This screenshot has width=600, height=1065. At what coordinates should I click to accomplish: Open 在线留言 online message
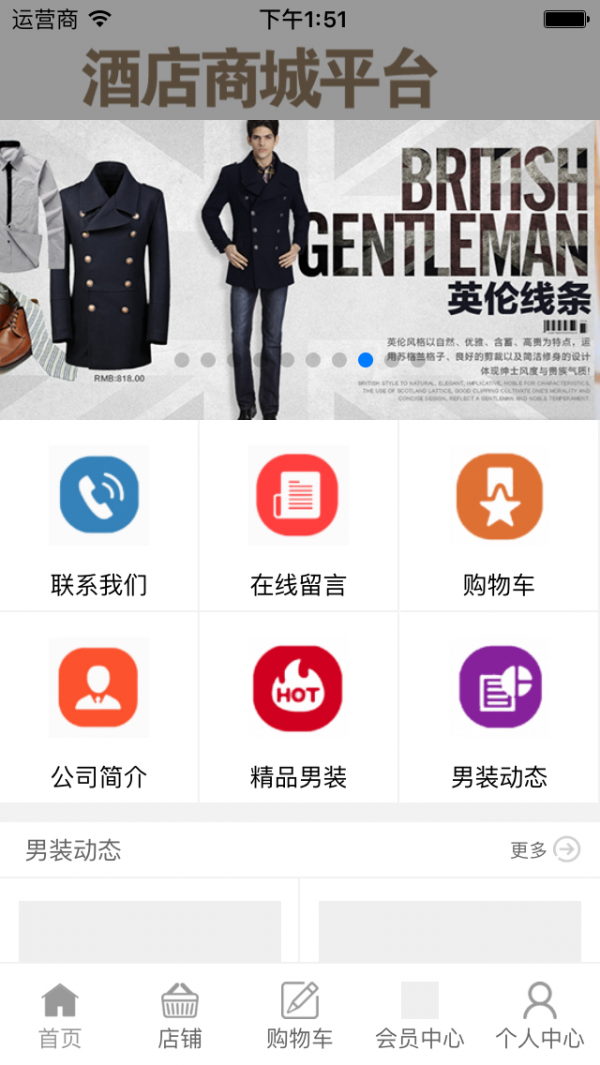[x=298, y=517]
